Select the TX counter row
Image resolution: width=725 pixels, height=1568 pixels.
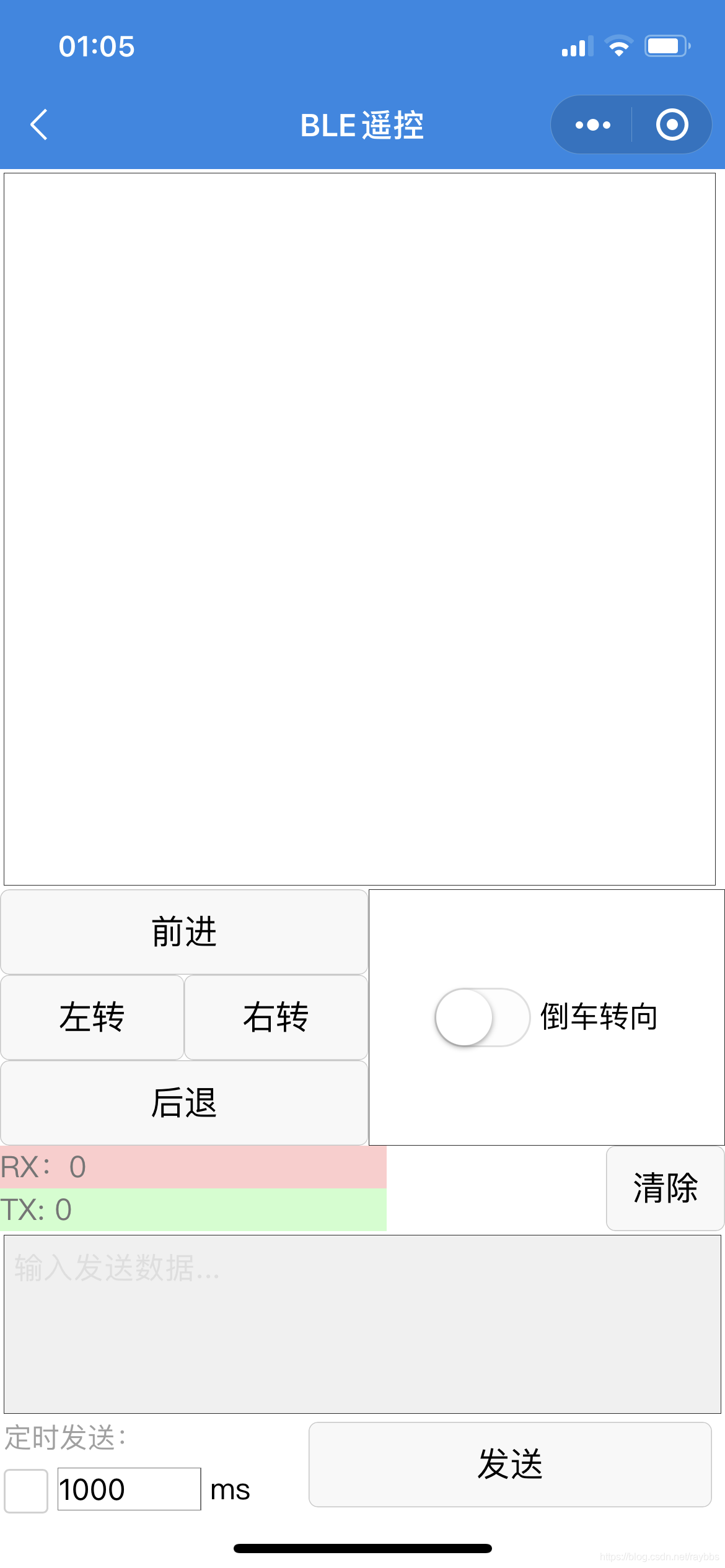[x=192, y=1208]
